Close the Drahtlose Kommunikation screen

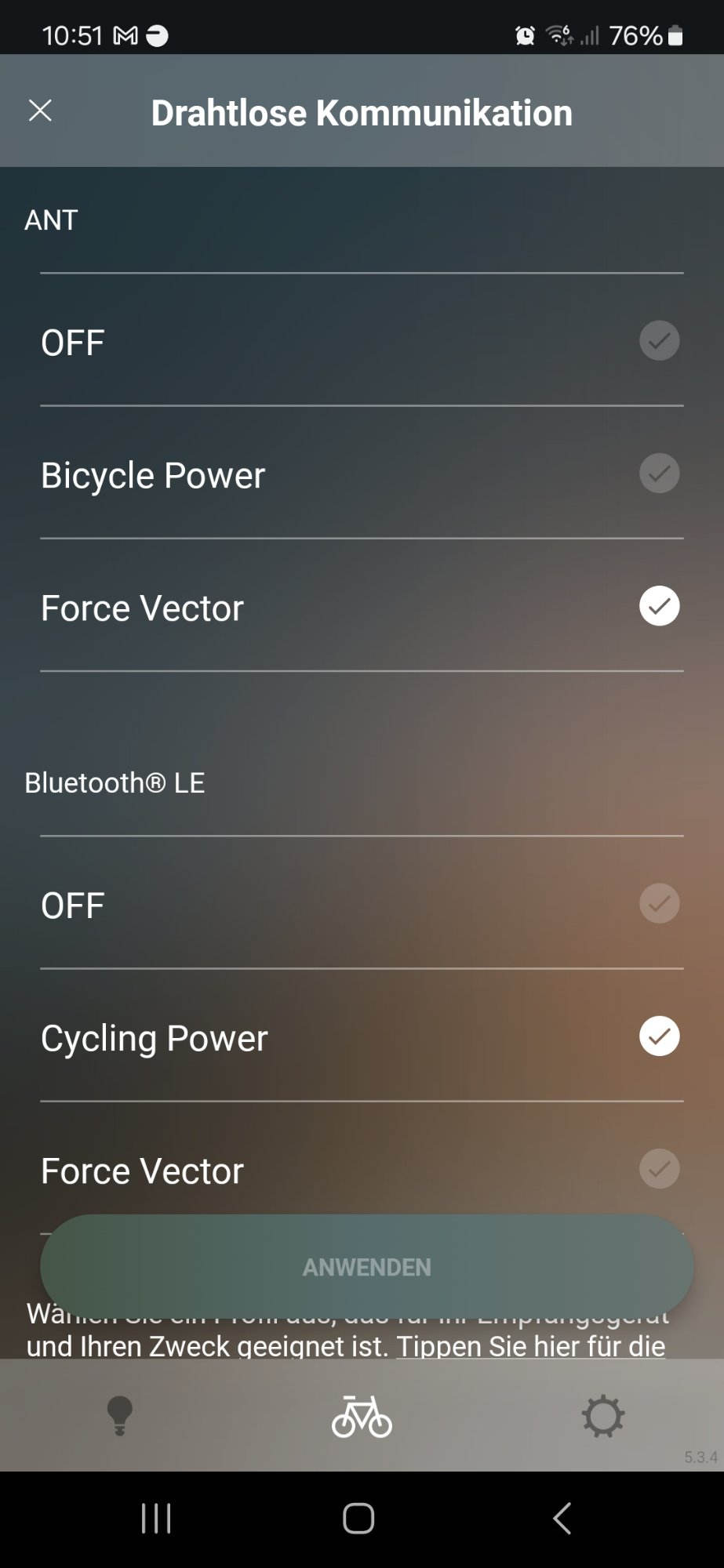coord(40,111)
